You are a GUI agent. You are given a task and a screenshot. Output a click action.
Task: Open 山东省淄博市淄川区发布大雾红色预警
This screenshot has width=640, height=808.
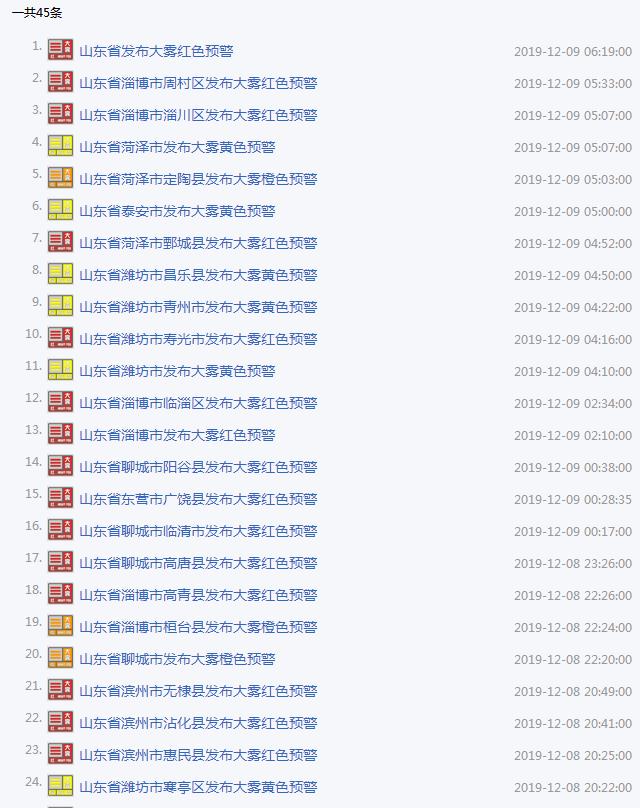pos(198,115)
